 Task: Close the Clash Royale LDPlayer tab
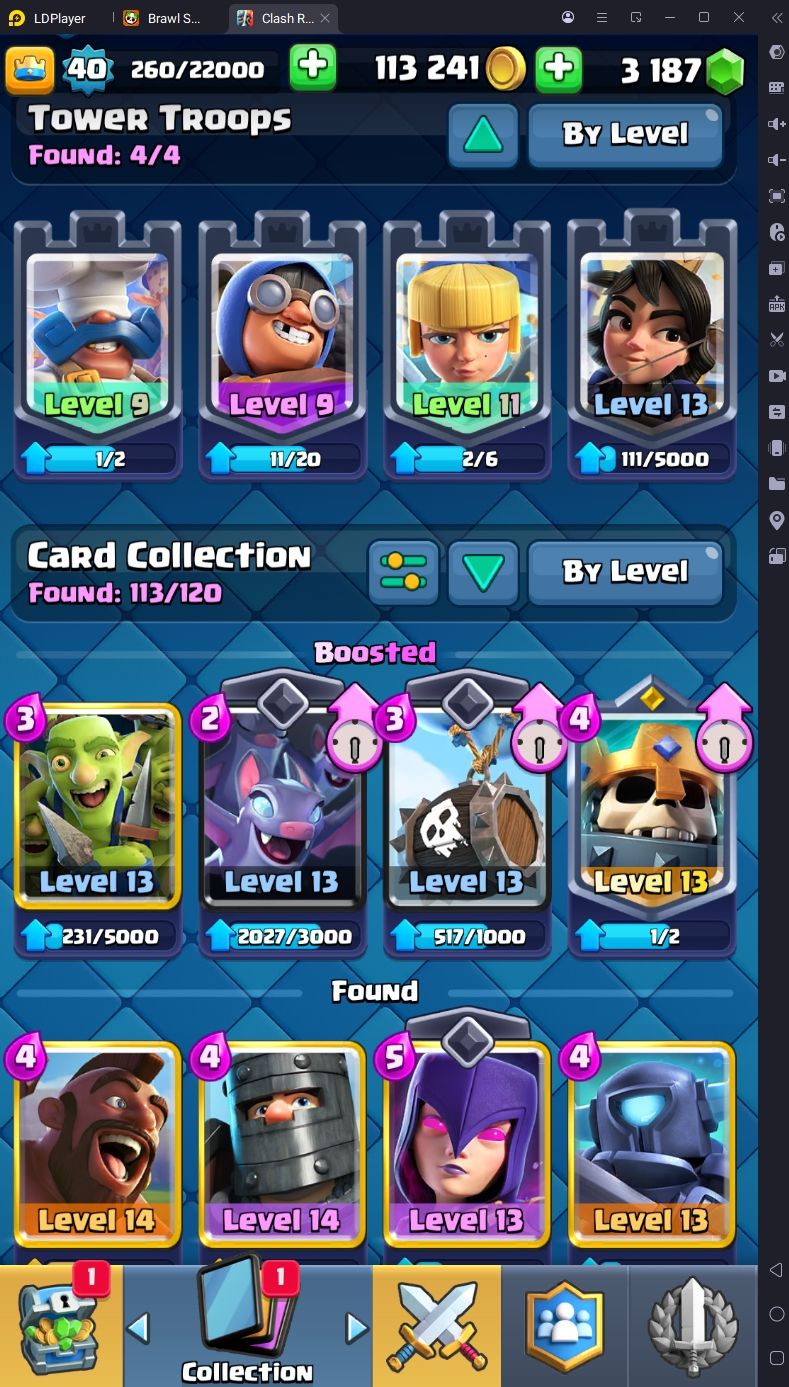325,18
